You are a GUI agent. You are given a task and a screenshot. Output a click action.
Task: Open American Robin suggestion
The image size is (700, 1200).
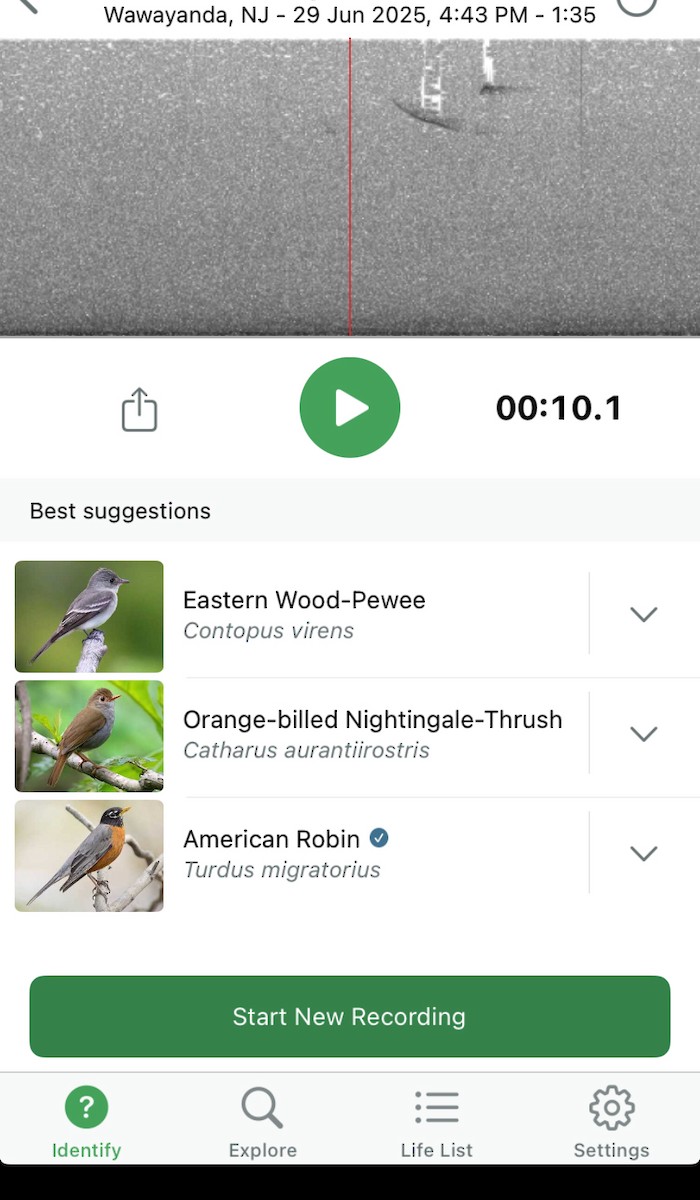pyautogui.click(x=301, y=854)
